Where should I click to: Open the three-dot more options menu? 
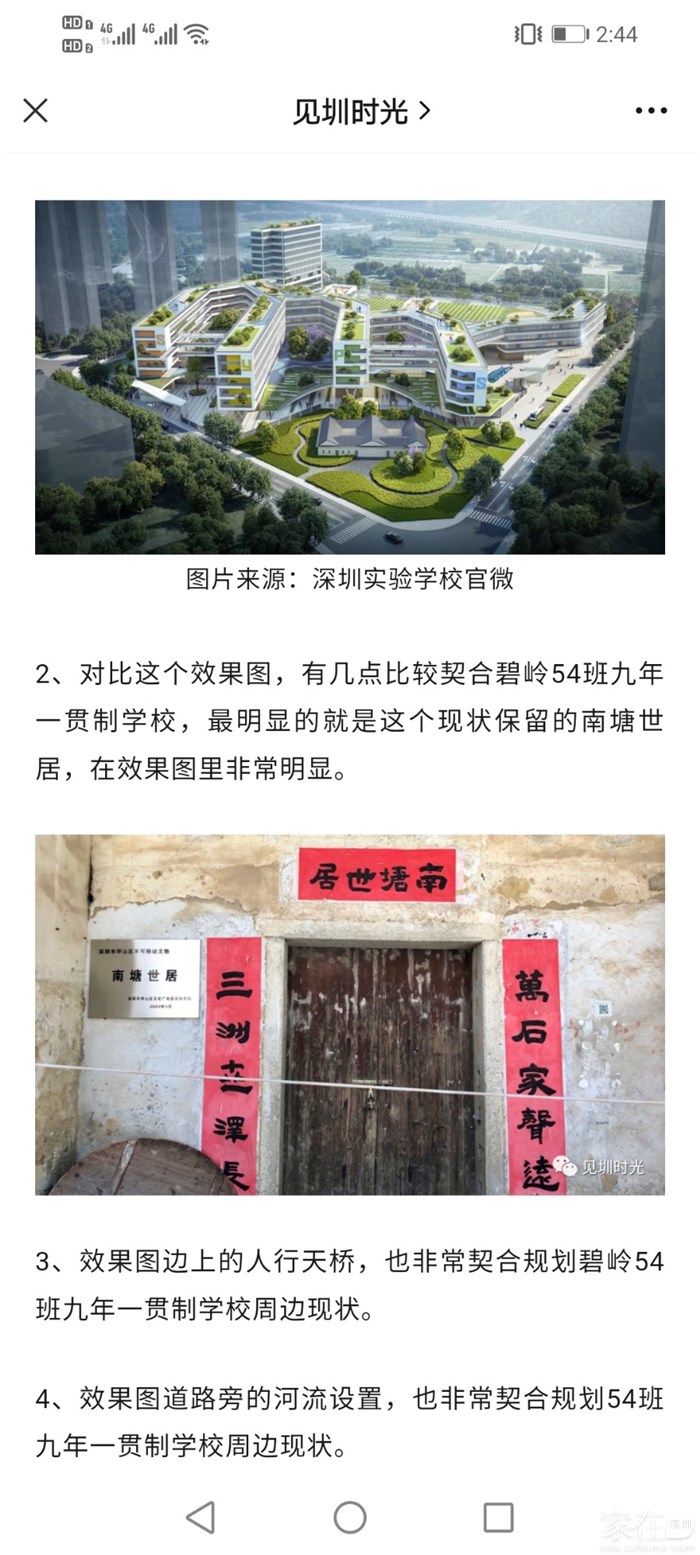(651, 111)
